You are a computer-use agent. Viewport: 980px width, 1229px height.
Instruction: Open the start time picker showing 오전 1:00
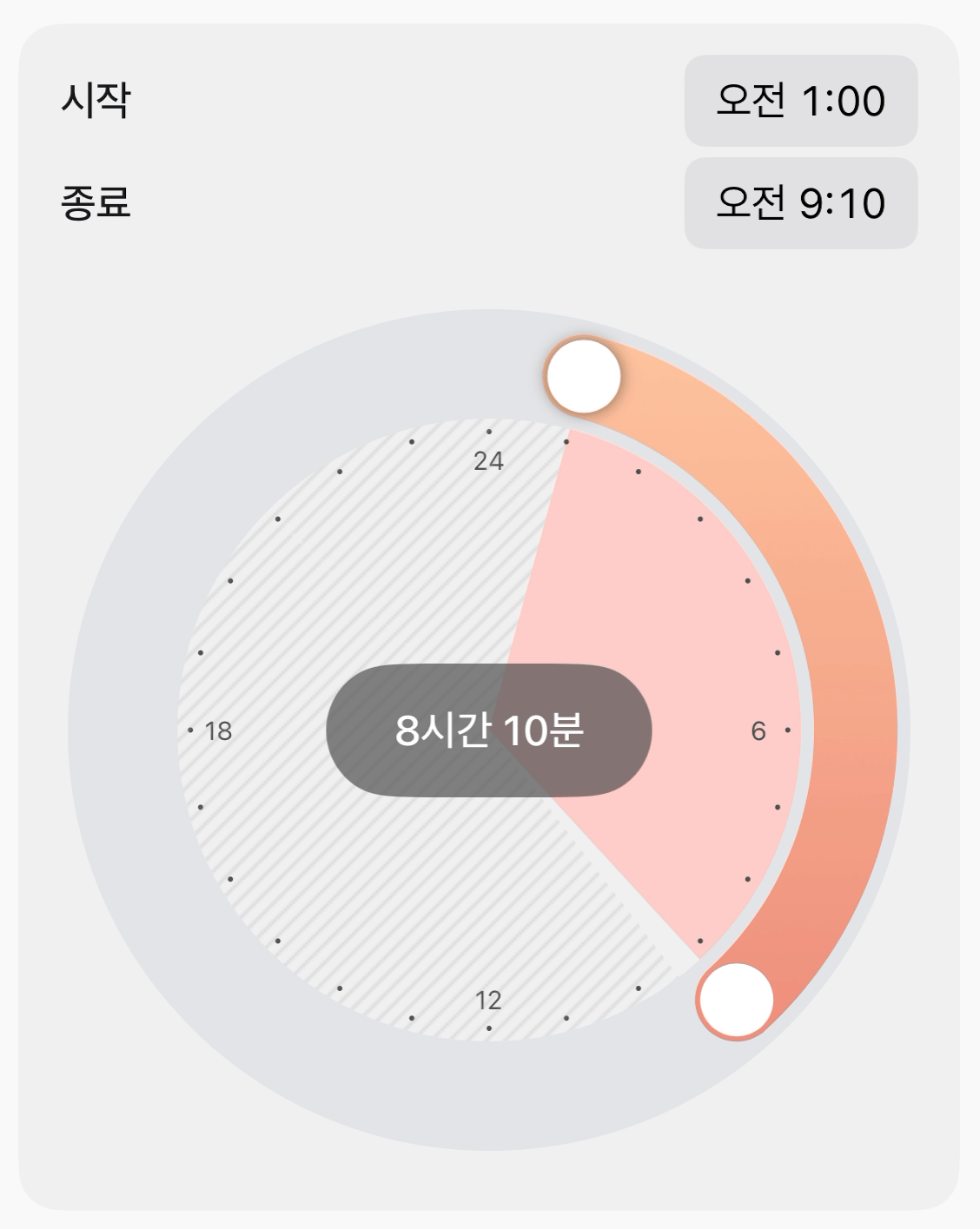pyautogui.click(x=800, y=101)
